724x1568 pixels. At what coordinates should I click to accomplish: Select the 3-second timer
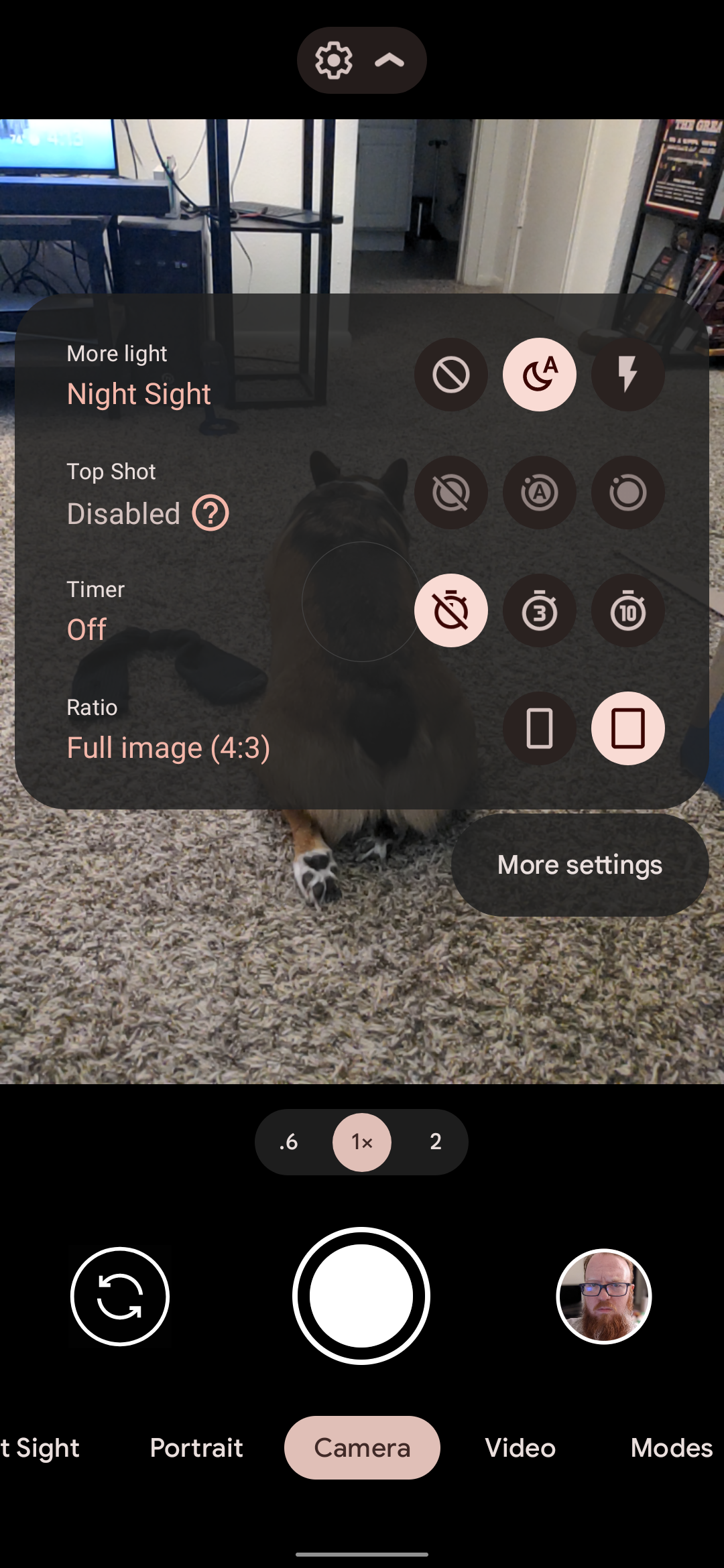pyautogui.click(x=540, y=610)
